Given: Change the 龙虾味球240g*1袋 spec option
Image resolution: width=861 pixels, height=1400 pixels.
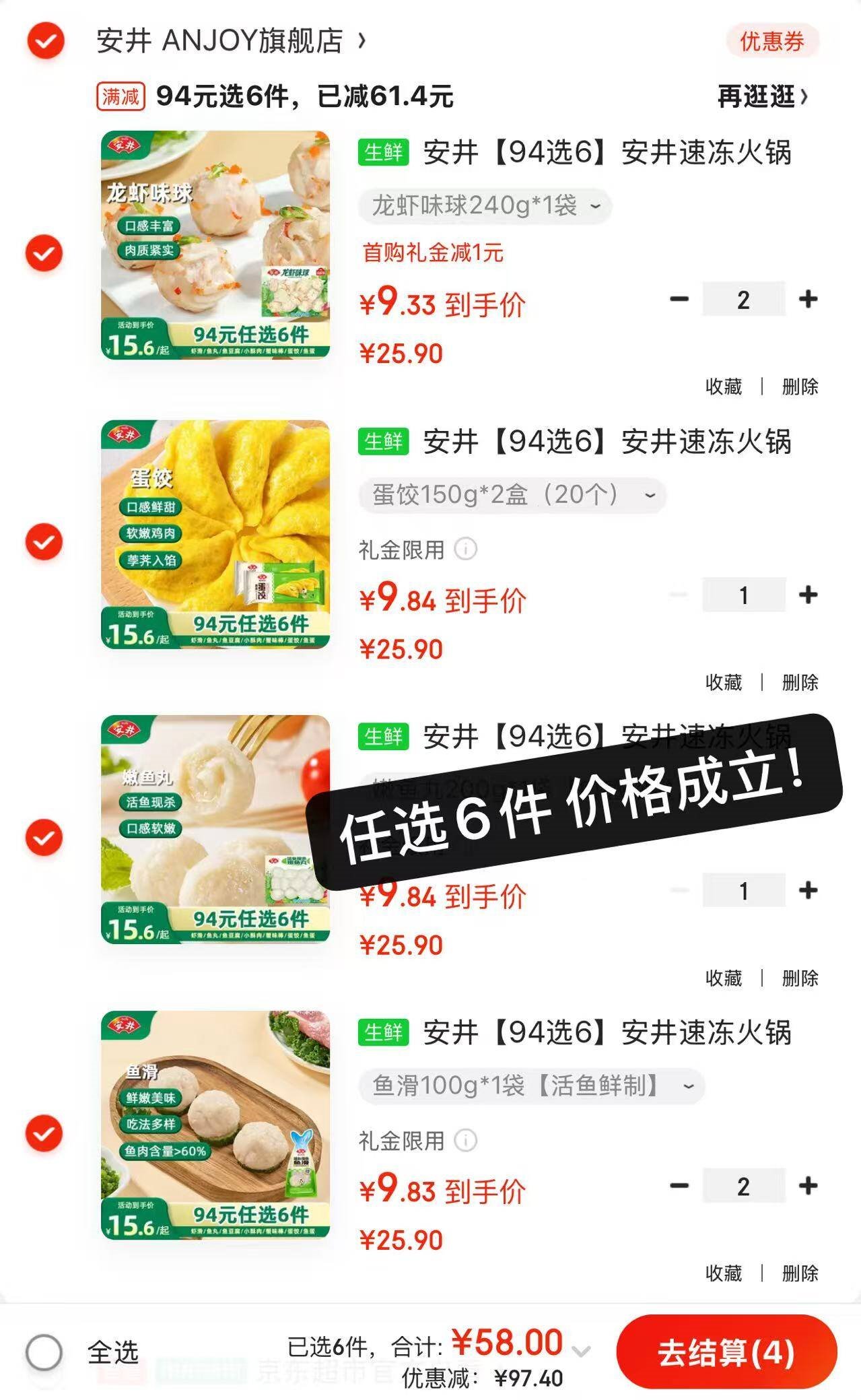Looking at the screenshot, I should point(485,206).
